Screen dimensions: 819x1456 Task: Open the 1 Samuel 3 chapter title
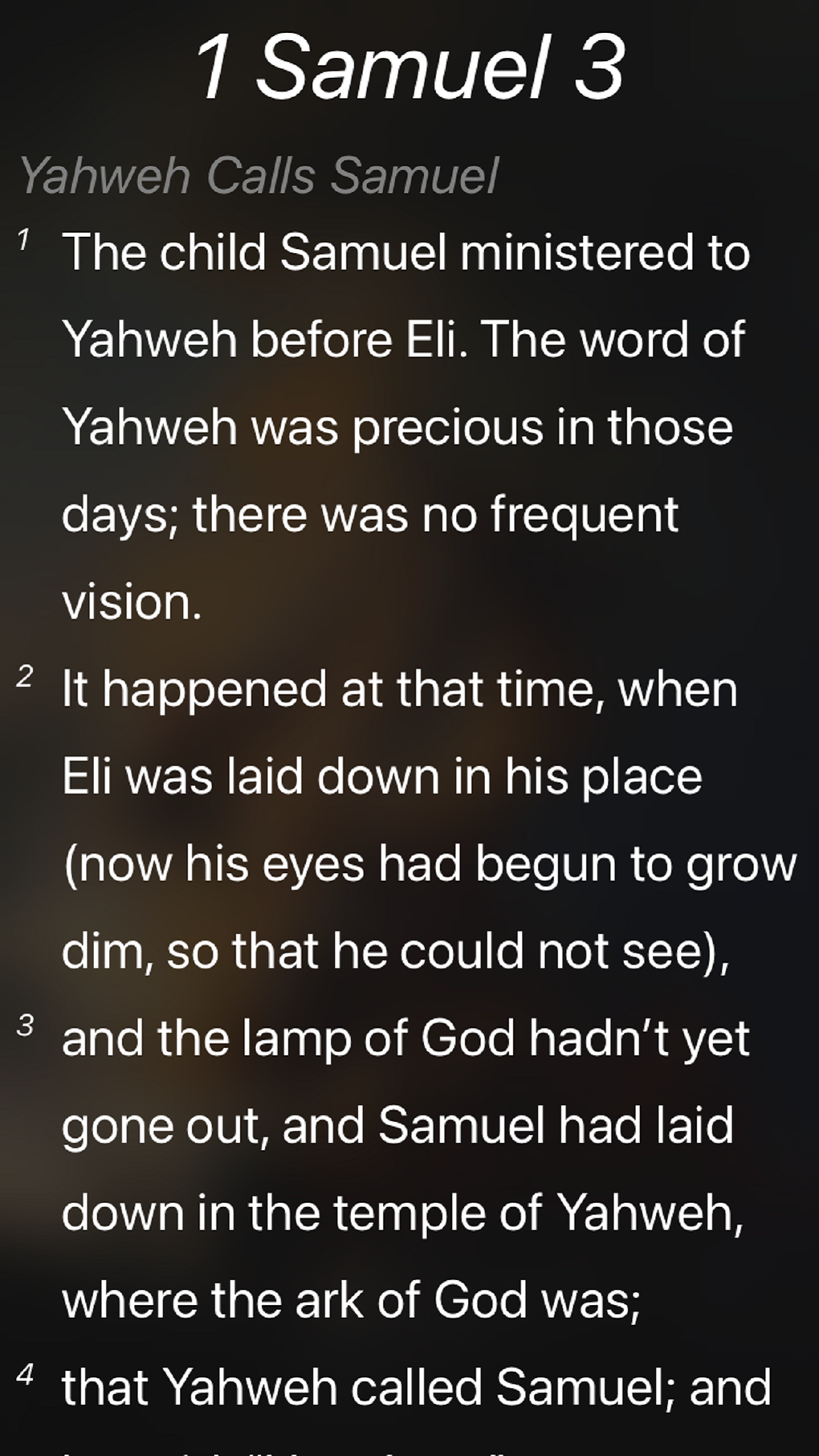point(409,67)
